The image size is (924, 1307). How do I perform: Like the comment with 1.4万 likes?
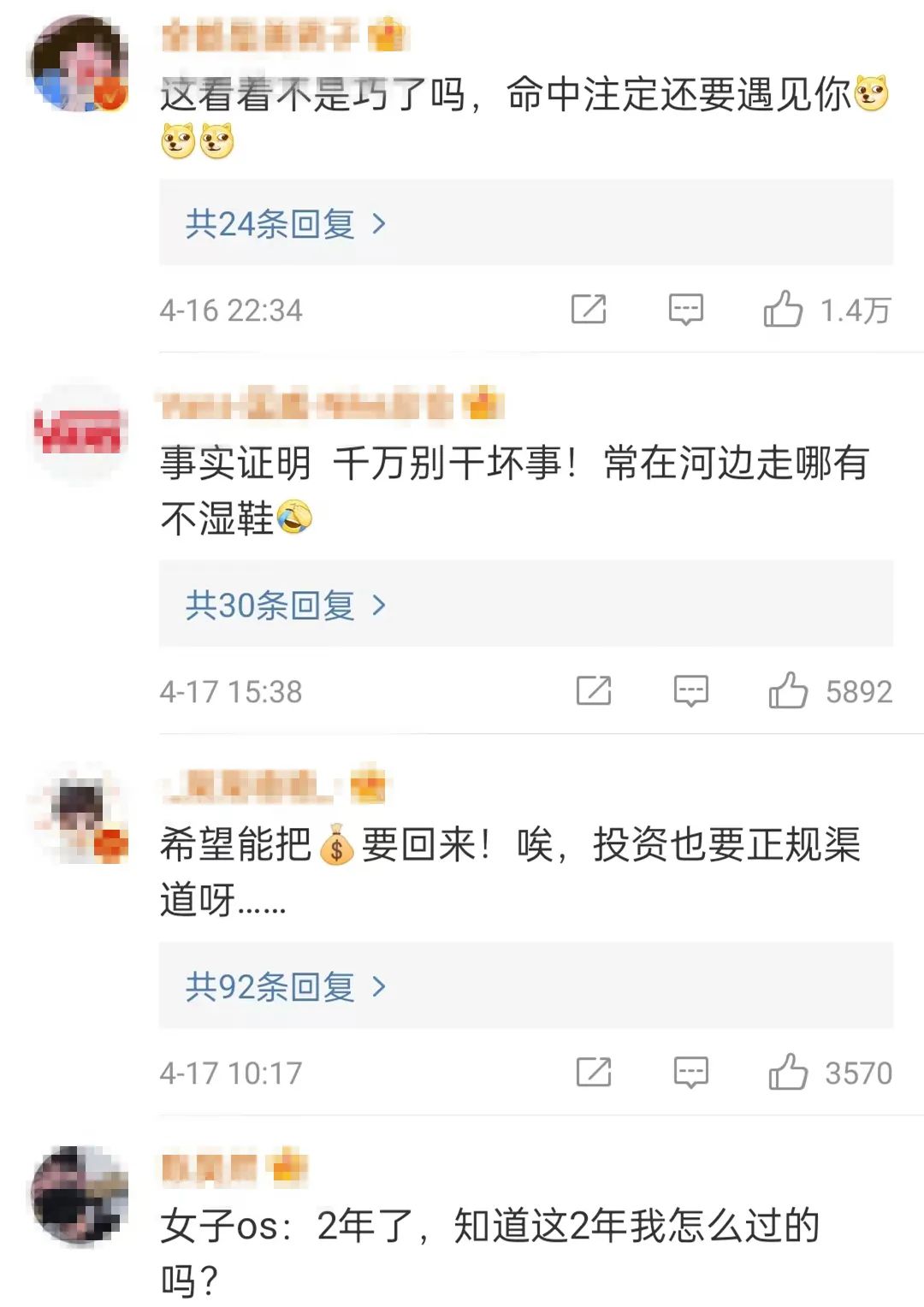pos(783,310)
